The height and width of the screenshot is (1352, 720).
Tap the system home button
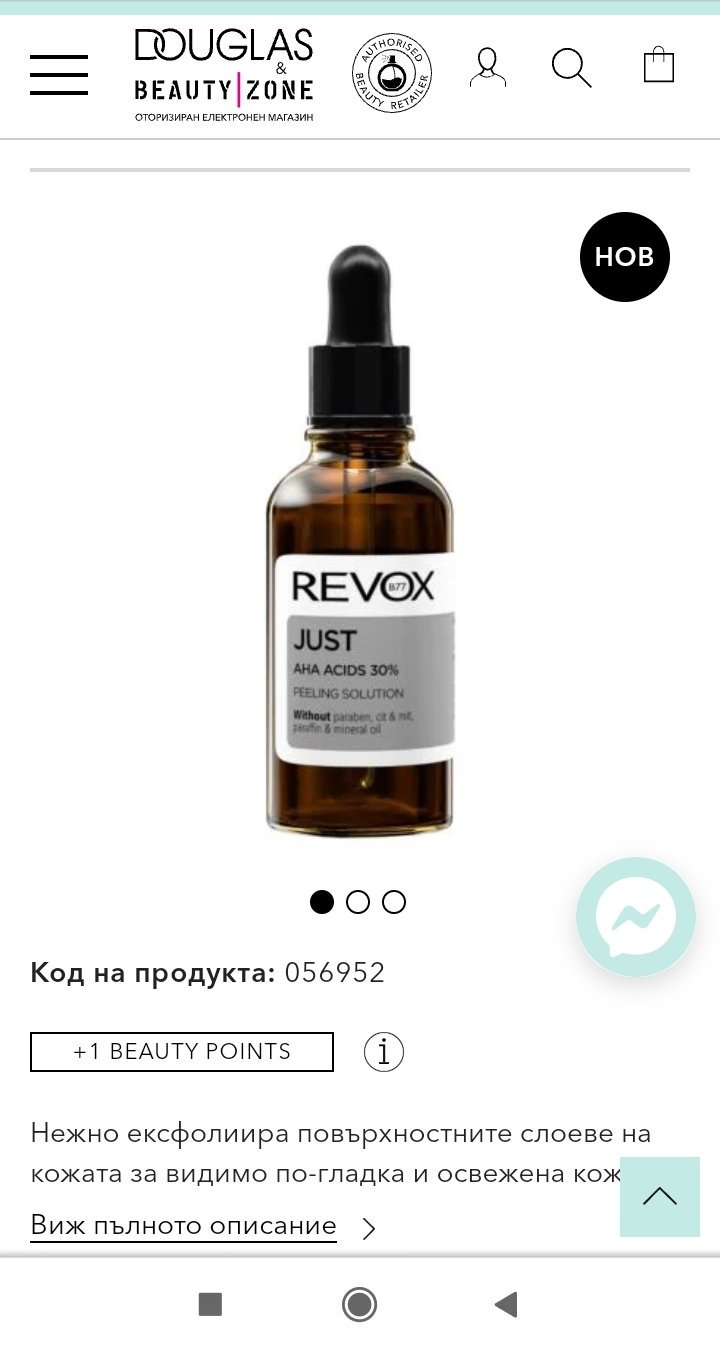(x=359, y=1304)
